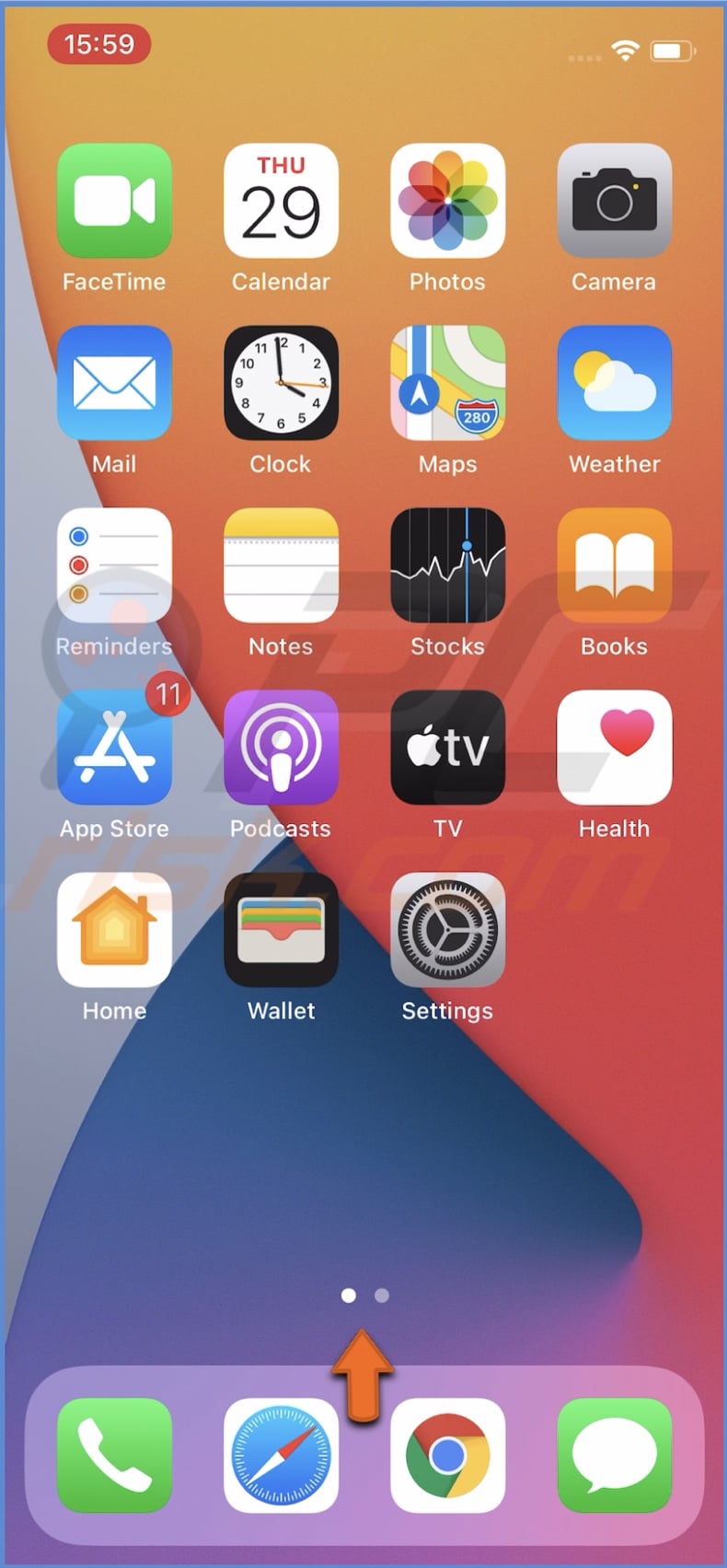The image size is (727, 1568).
Task: Open Settings from the home screen
Action: click(447, 929)
